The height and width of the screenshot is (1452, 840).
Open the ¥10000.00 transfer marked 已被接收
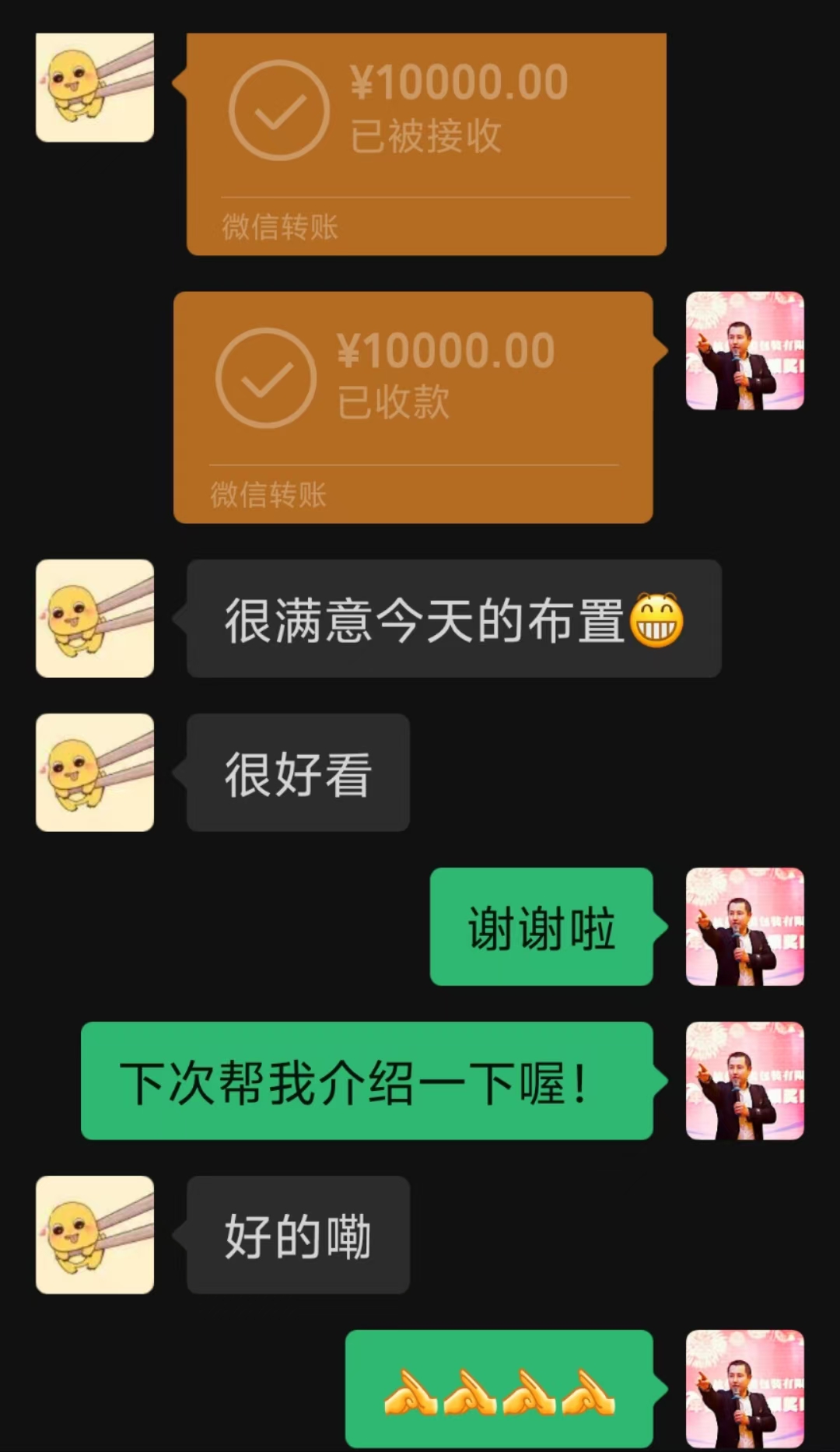click(426, 144)
